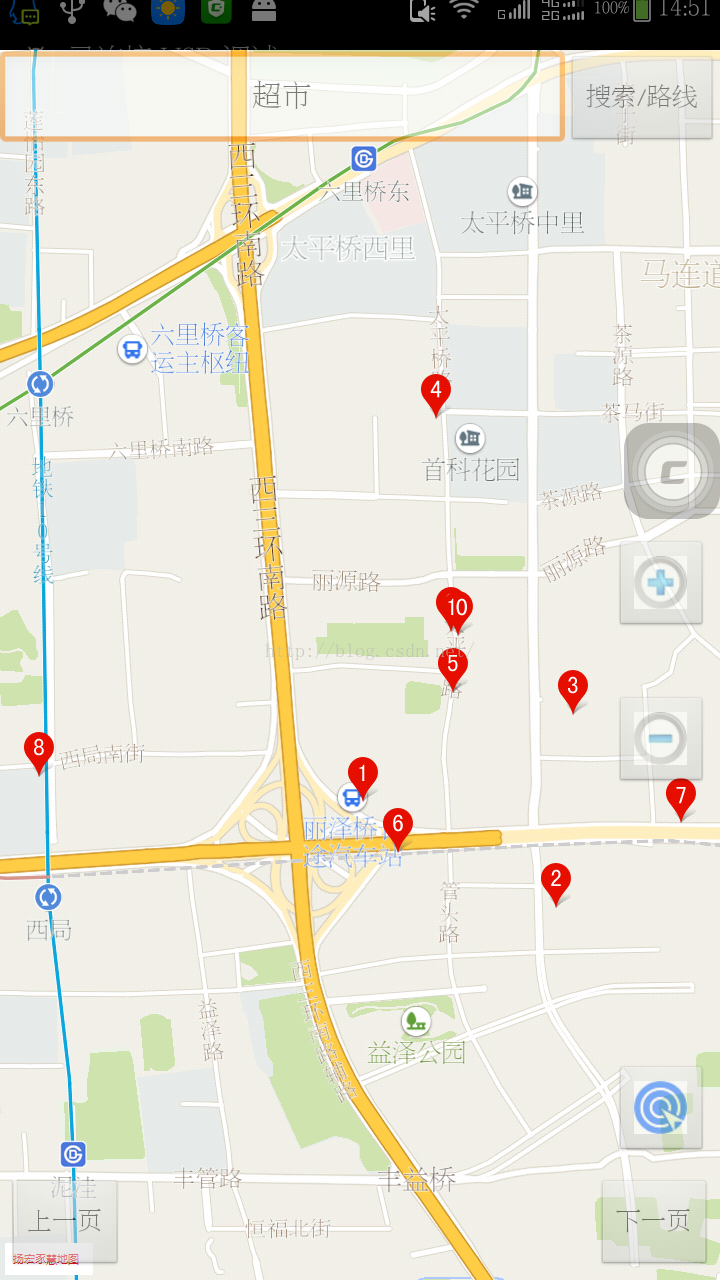Select map marker number 4
The width and height of the screenshot is (720, 1280).
(x=435, y=394)
